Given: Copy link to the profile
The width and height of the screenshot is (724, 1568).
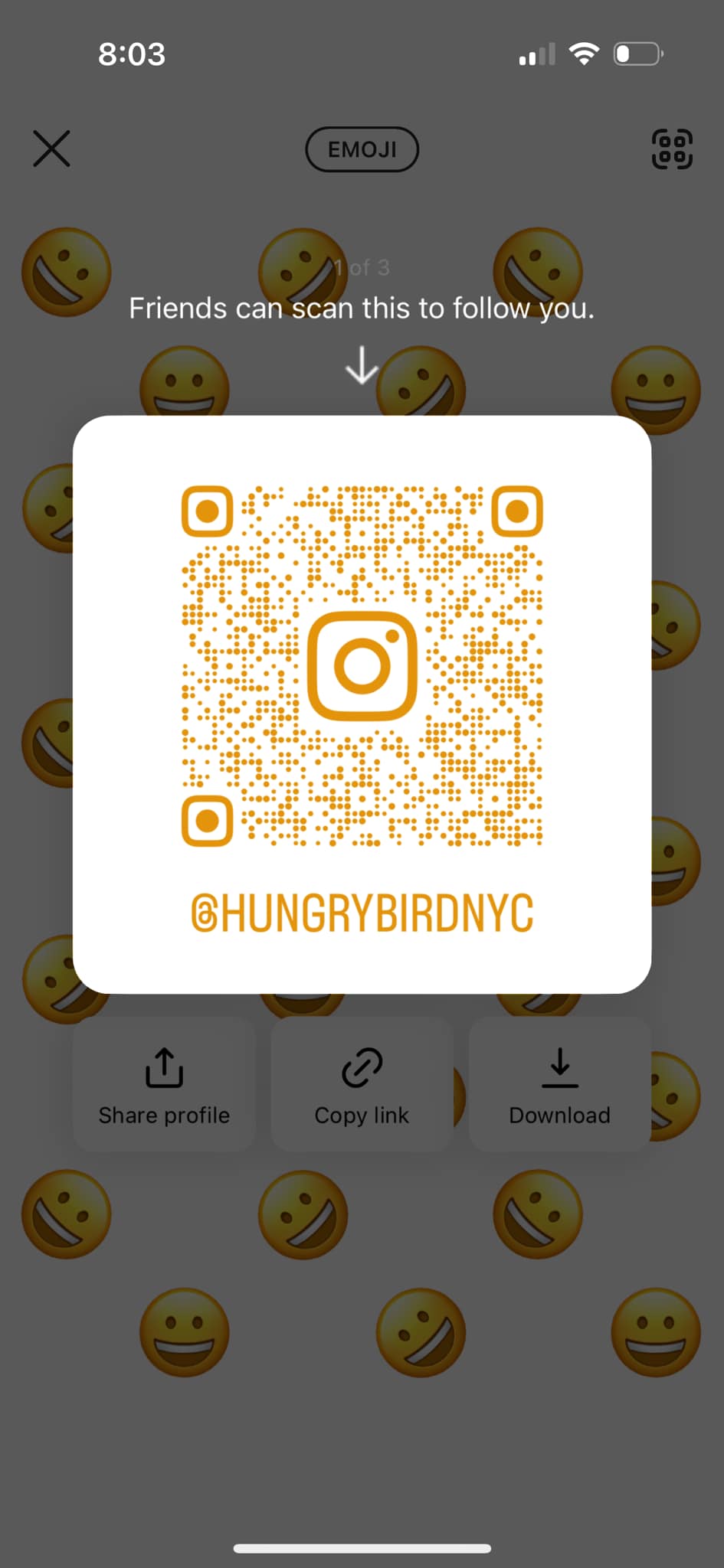Looking at the screenshot, I should [x=362, y=1084].
